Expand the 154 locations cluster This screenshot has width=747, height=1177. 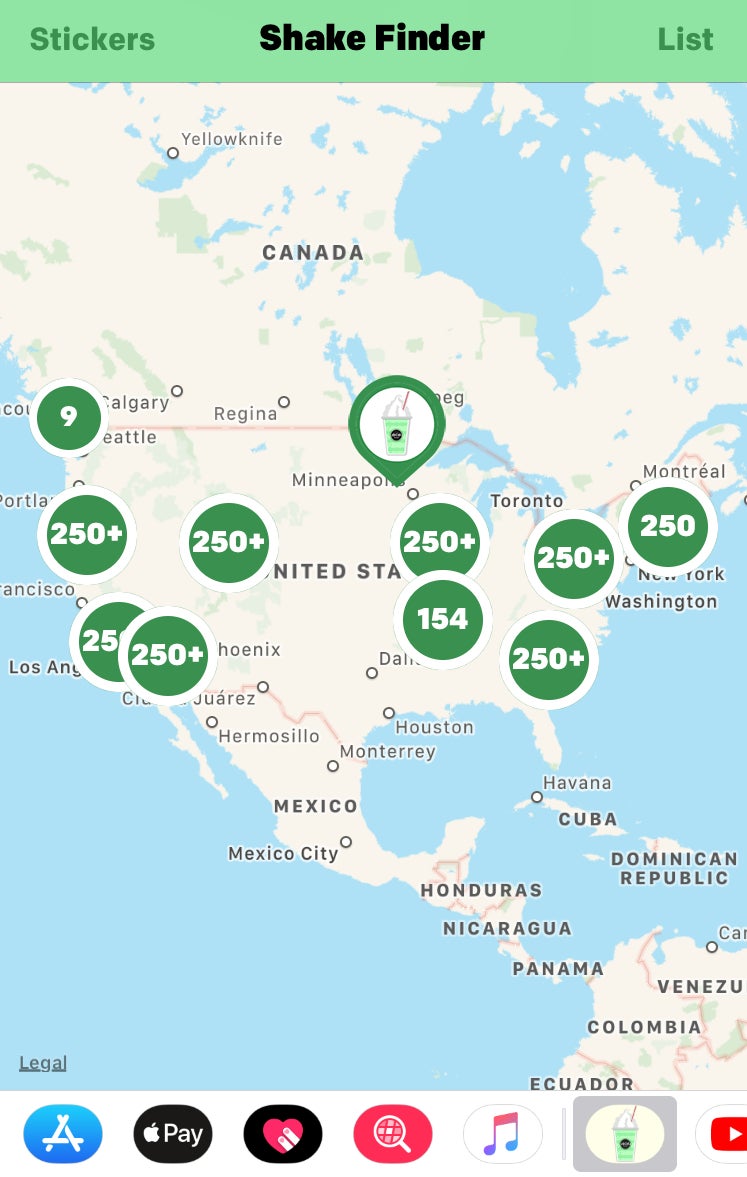click(x=442, y=619)
